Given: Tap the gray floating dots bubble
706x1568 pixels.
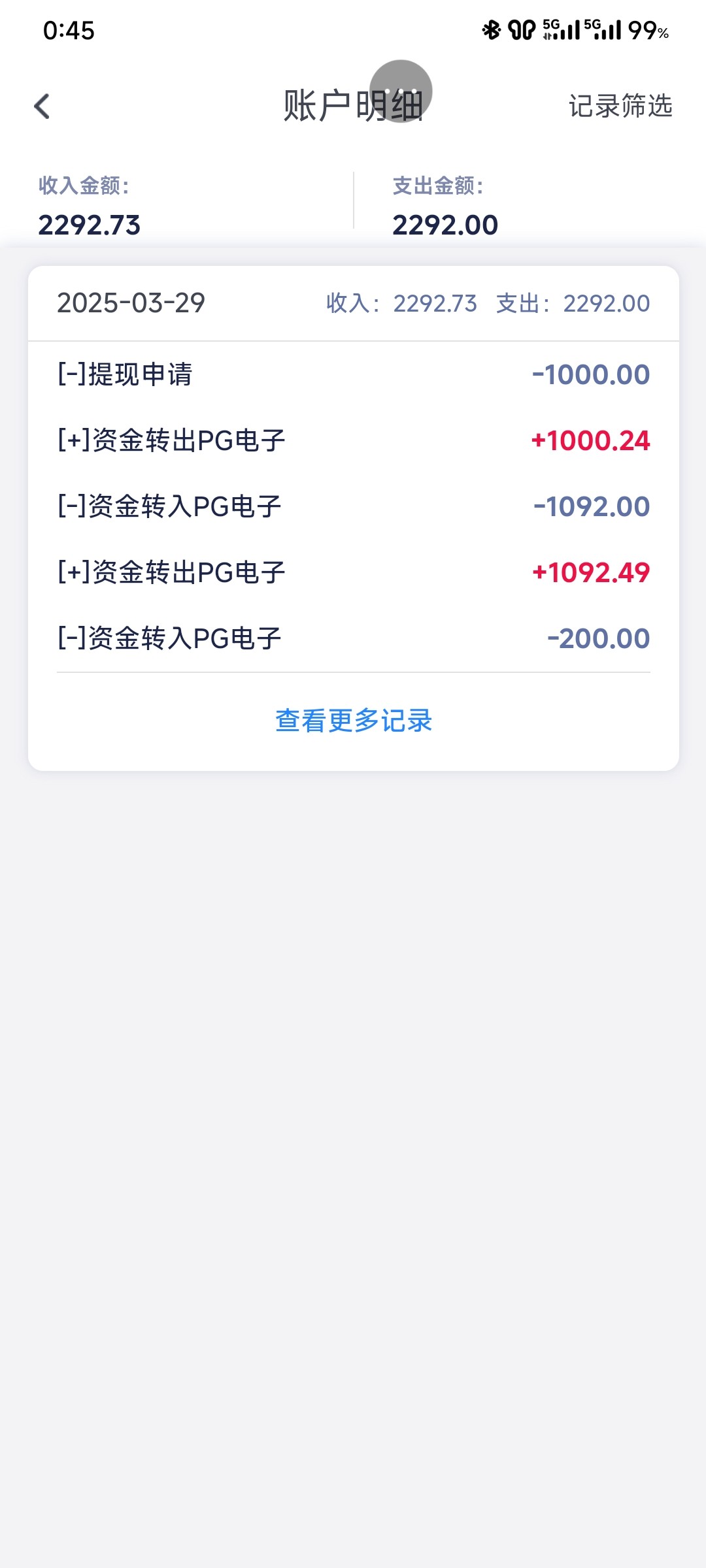Looking at the screenshot, I should [x=401, y=91].
